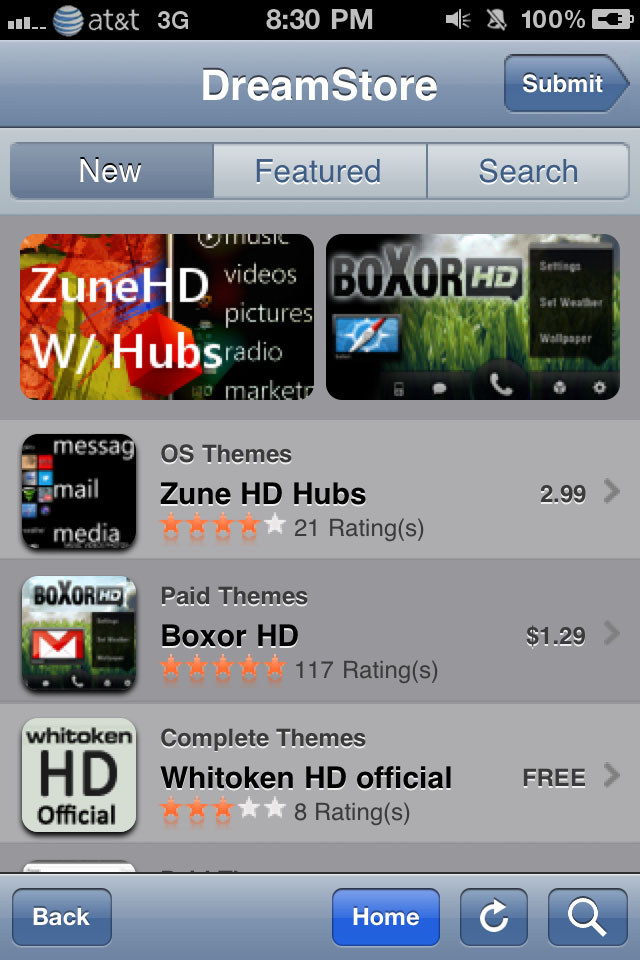Open the ZuneHD W/ Hubs banner
Image resolution: width=640 pixels, height=960 pixels.
point(167,316)
